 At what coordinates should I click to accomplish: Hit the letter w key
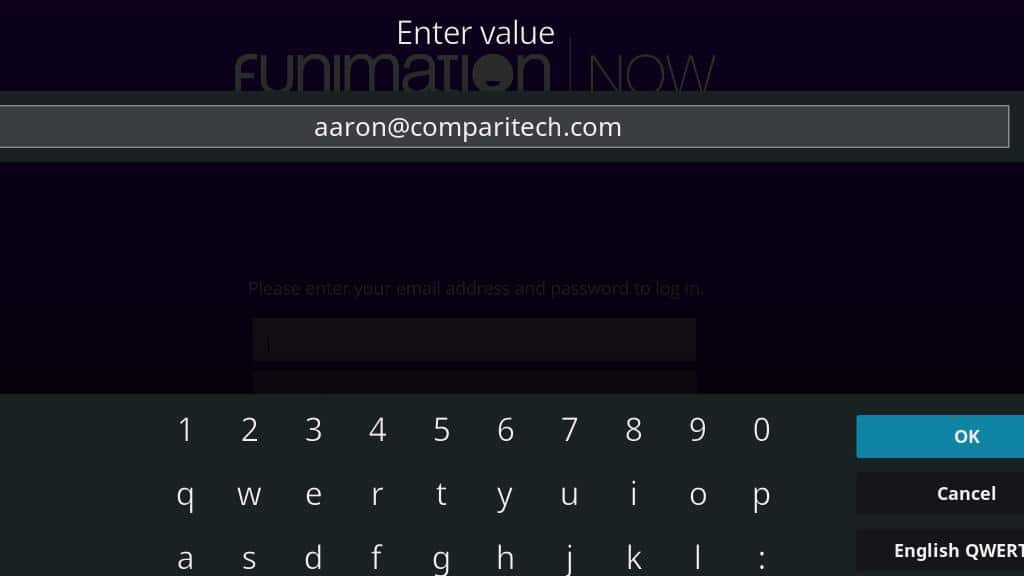pyautogui.click(x=249, y=494)
